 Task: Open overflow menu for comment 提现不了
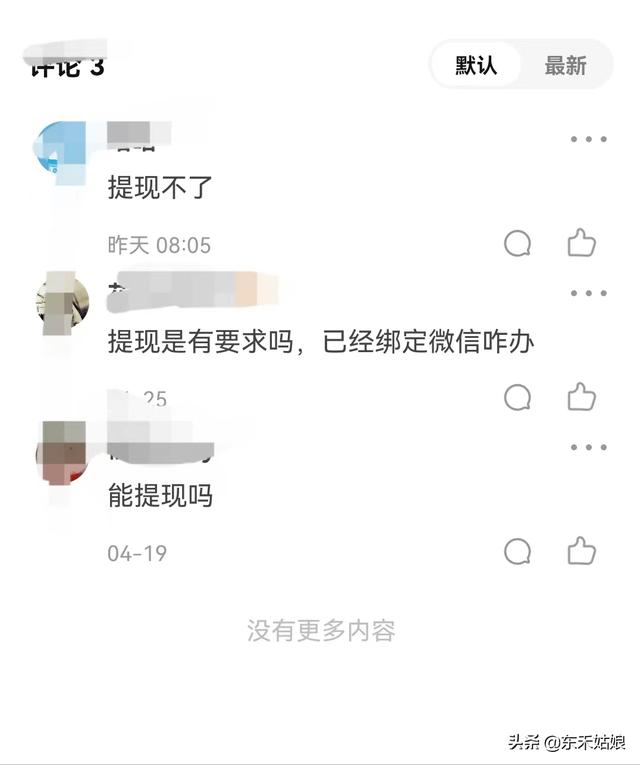tap(588, 140)
